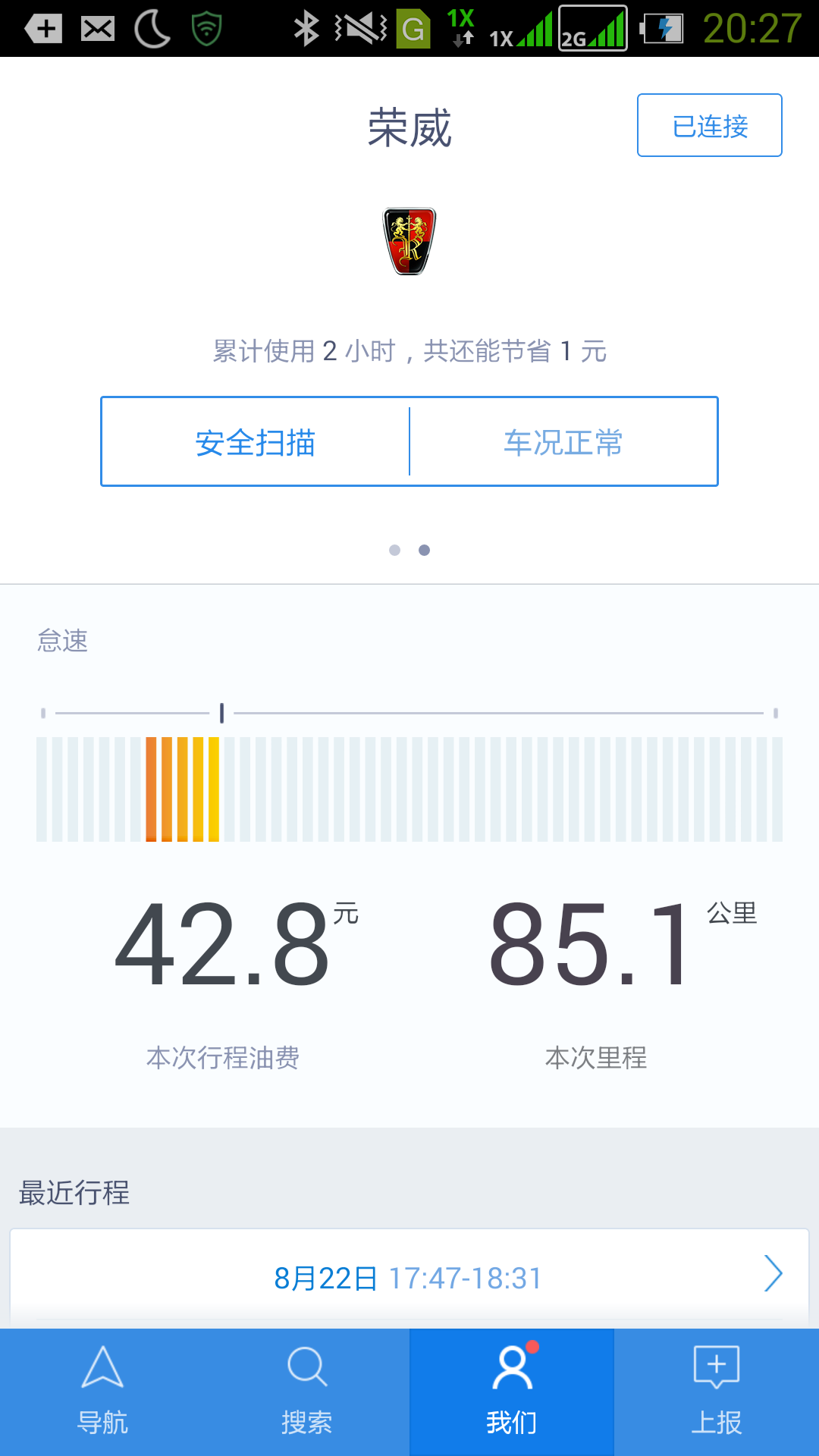Select the 我们 tab
This screenshot has width=819, height=1456.
pyautogui.click(x=512, y=1392)
